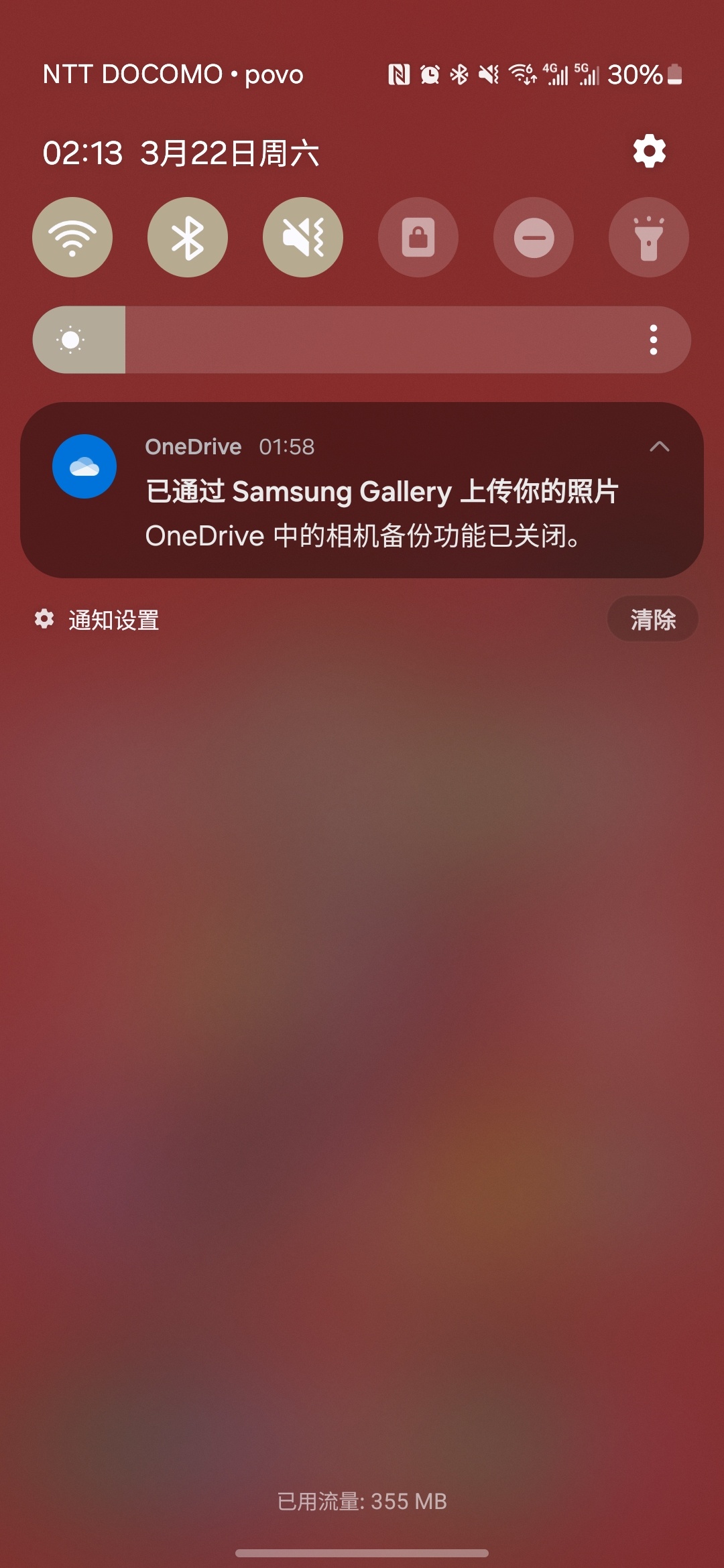Toggle the vibrate sound mode button
724x1568 pixels.
[x=303, y=237]
